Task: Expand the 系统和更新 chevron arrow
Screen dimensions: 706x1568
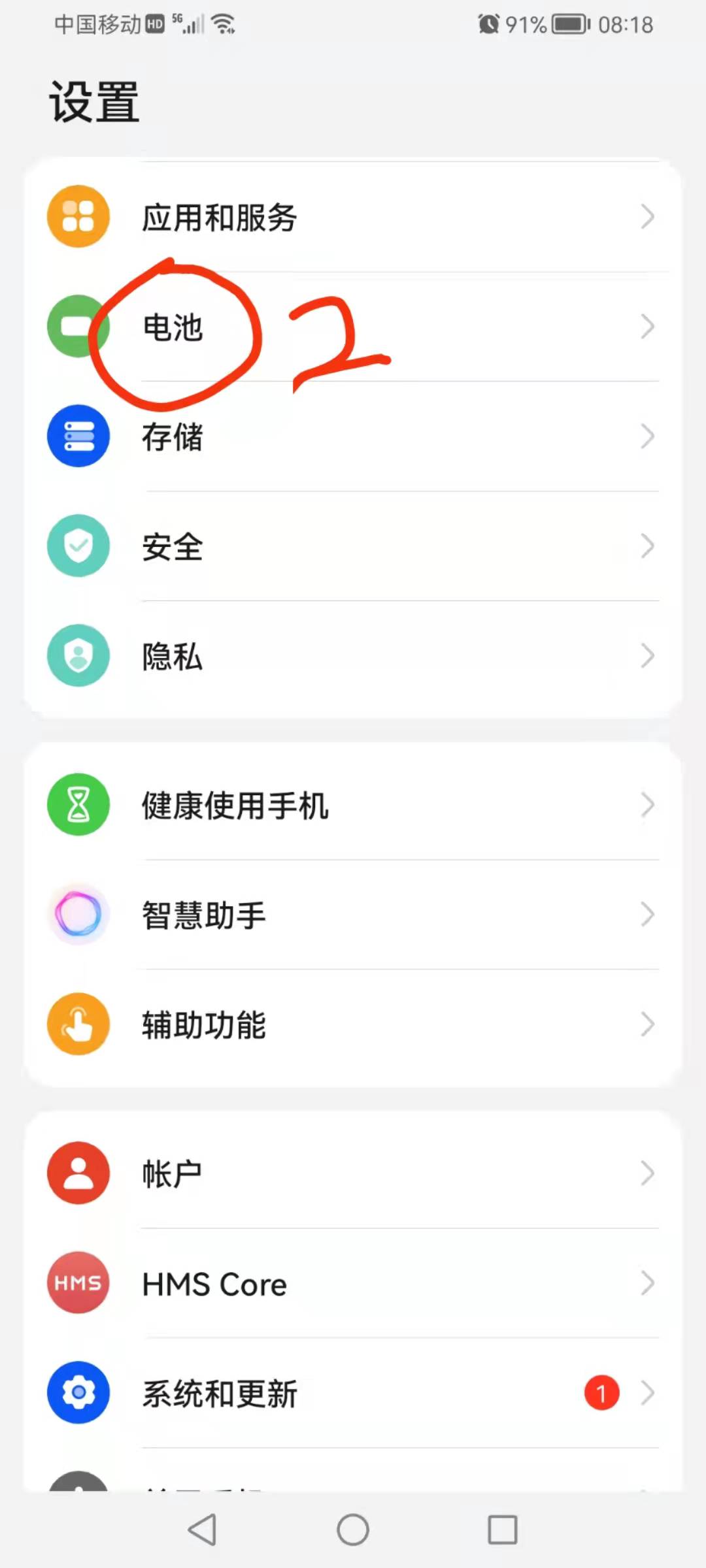Action: coord(647,1392)
